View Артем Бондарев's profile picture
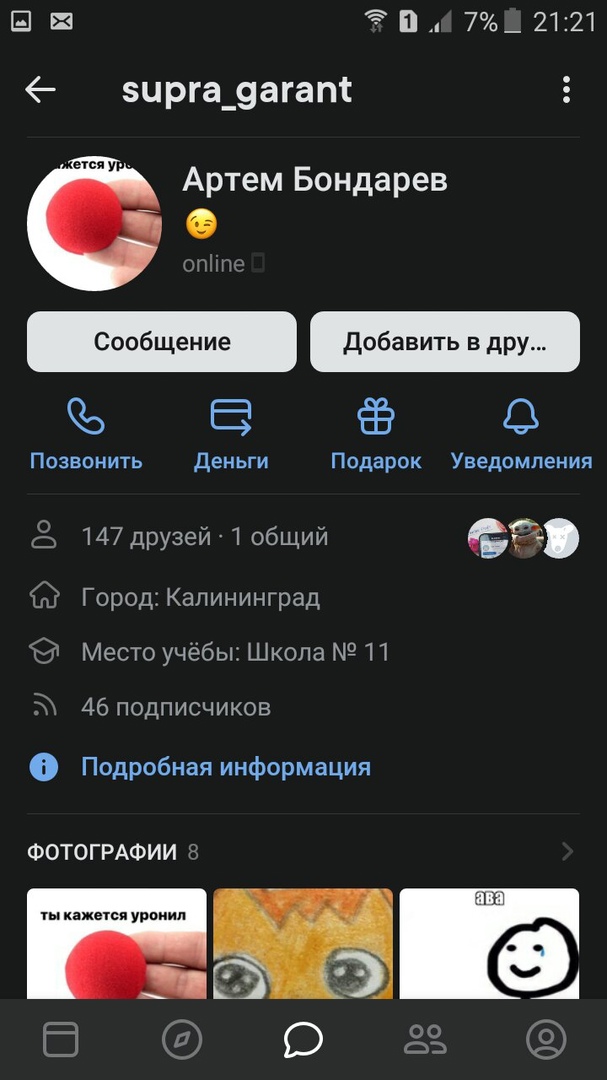 94,223
